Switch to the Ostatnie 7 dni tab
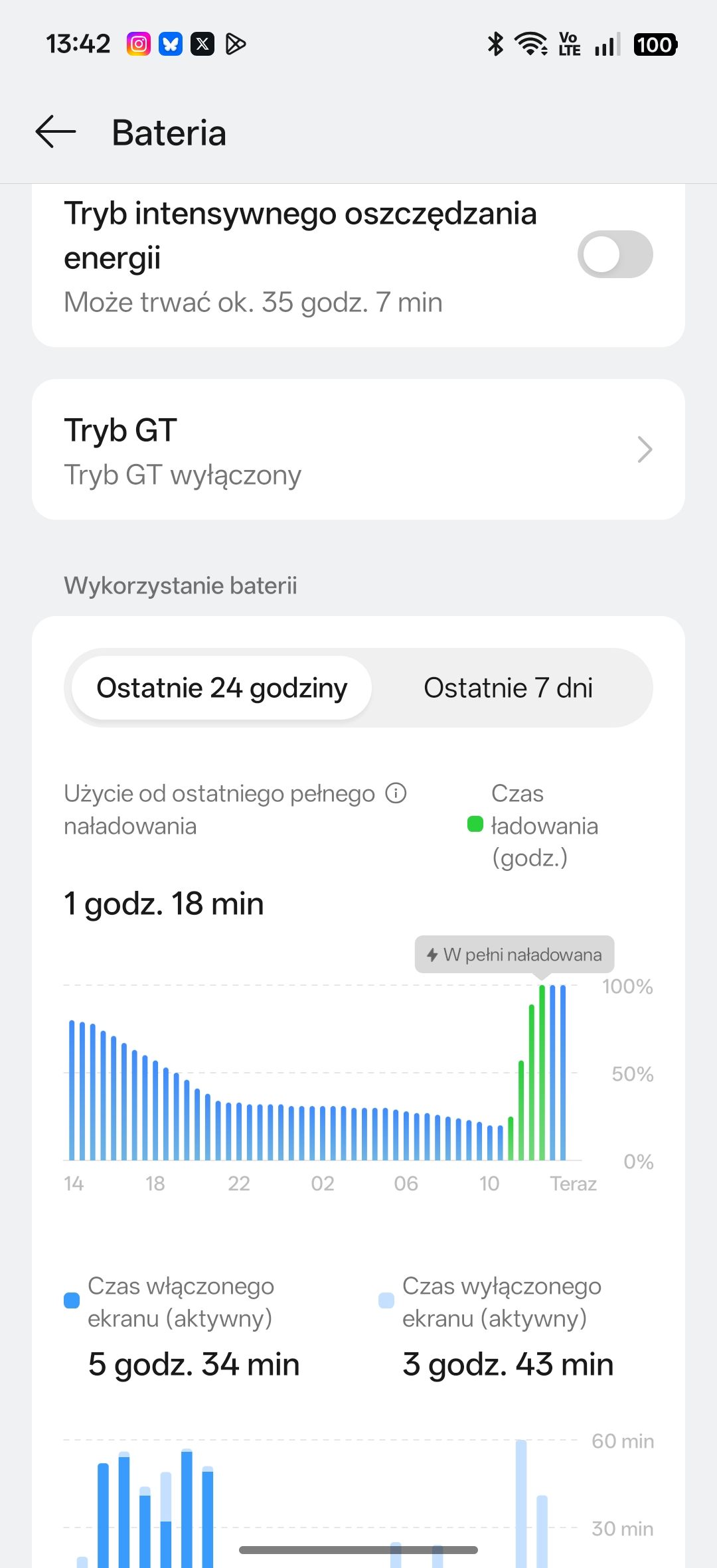 (508, 688)
